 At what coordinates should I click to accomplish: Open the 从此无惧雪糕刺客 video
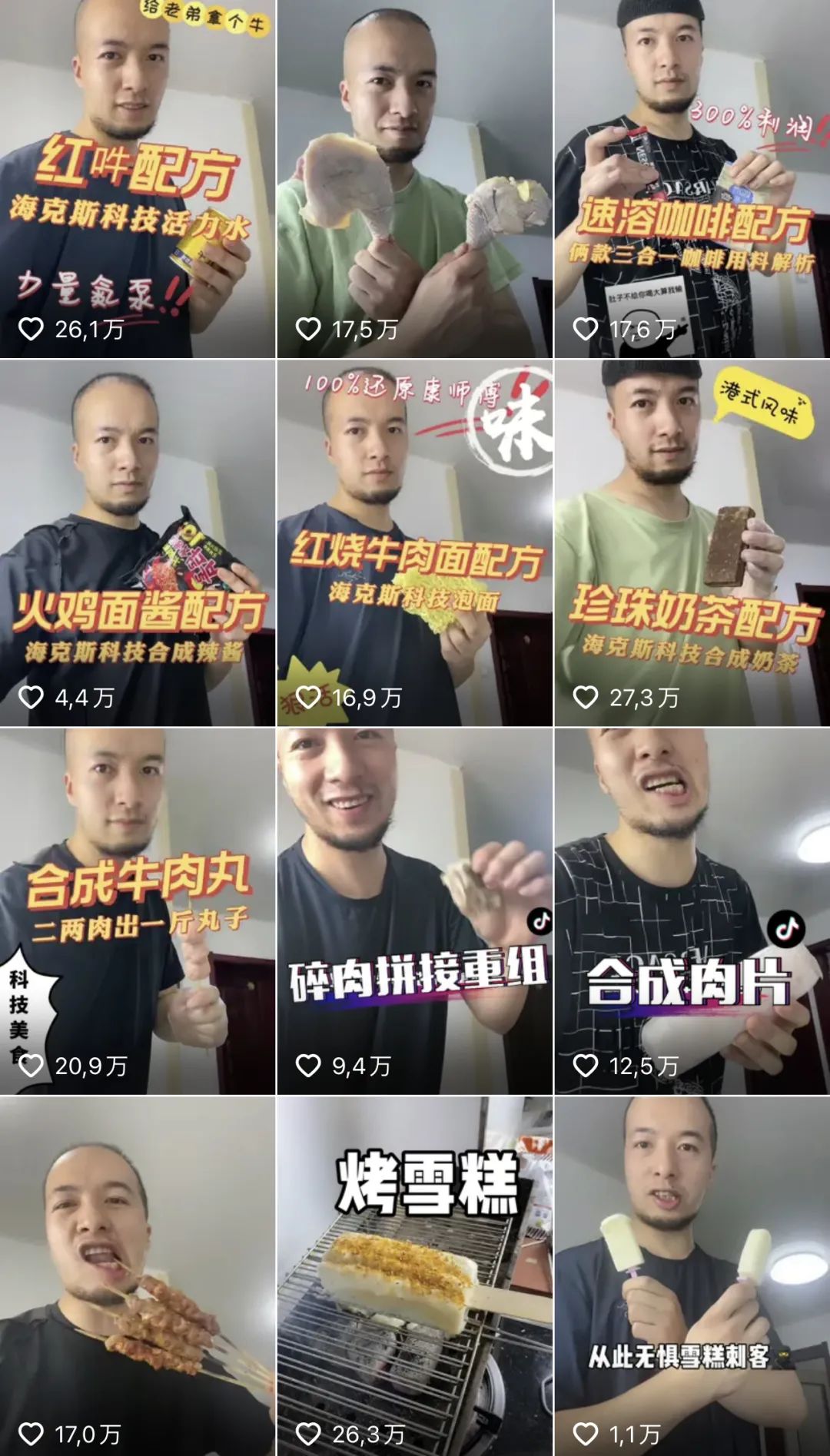click(692, 1275)
